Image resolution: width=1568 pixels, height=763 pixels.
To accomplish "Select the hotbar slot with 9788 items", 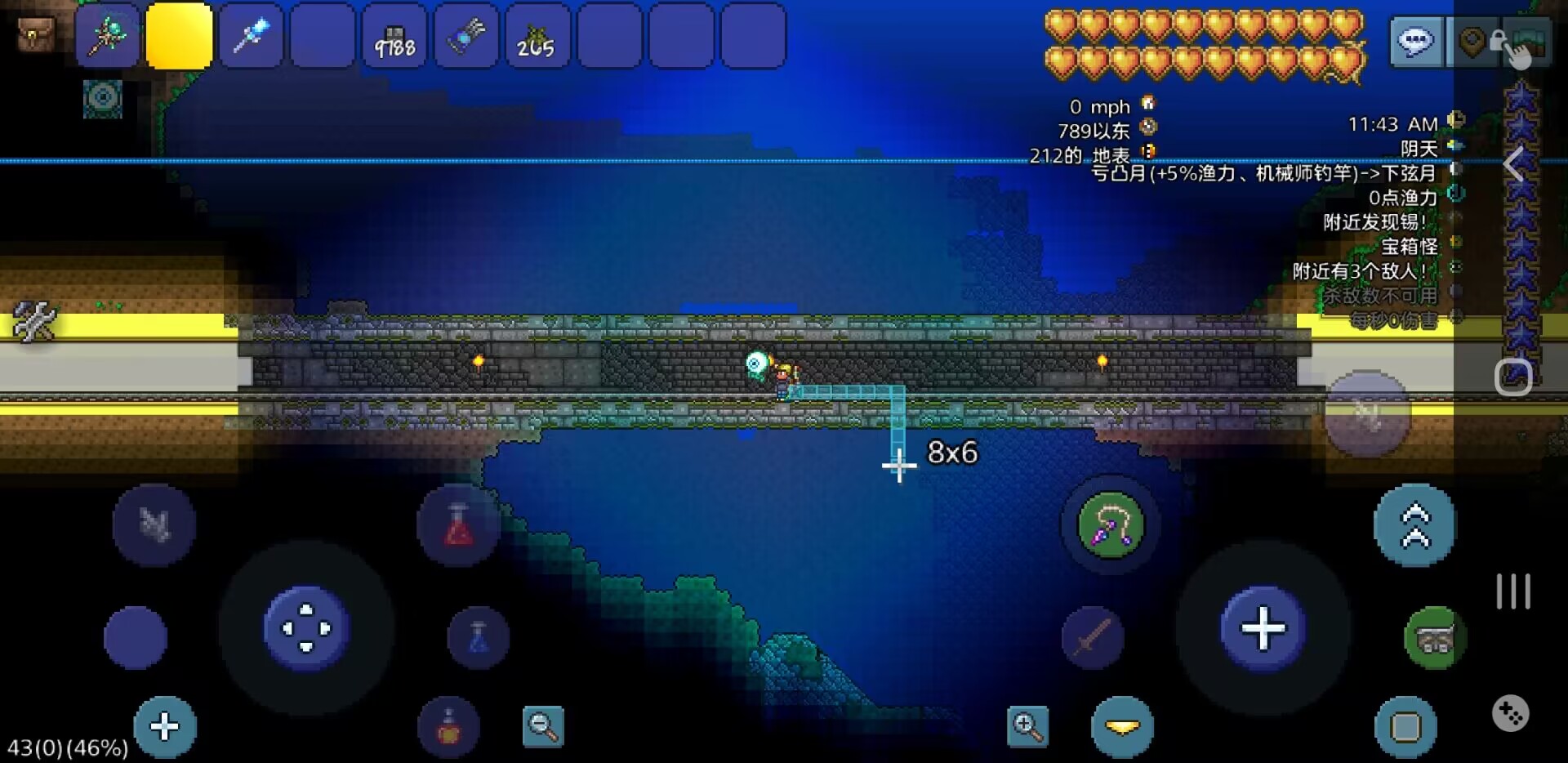I will pos(394,36).
